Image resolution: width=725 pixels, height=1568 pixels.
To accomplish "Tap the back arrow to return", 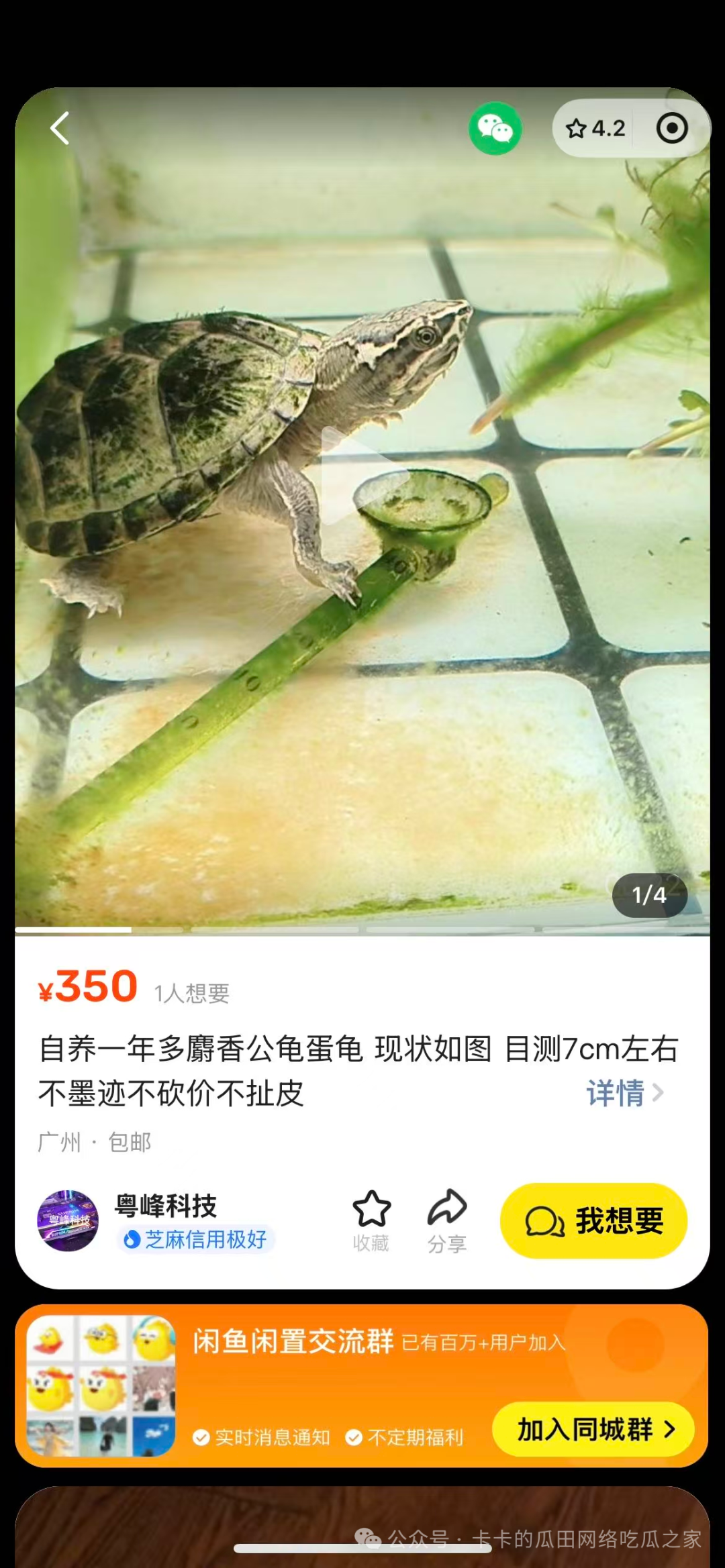I will pos(59,129).
